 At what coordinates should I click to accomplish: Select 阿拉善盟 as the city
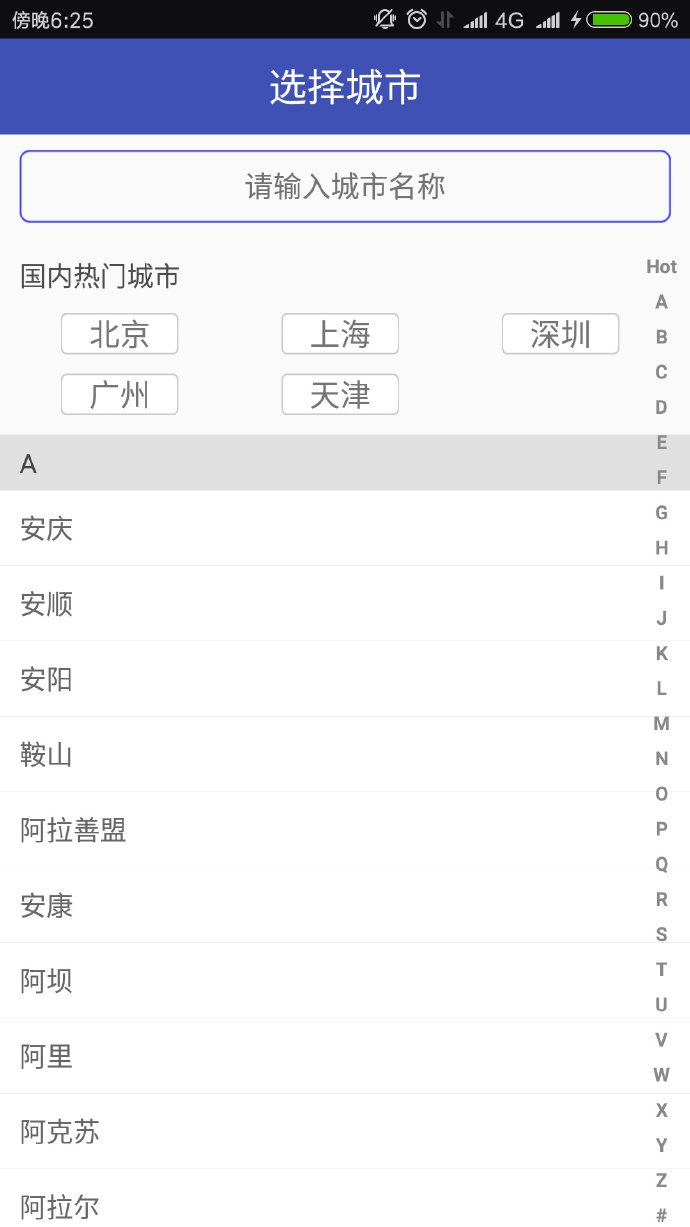(320, 830)
